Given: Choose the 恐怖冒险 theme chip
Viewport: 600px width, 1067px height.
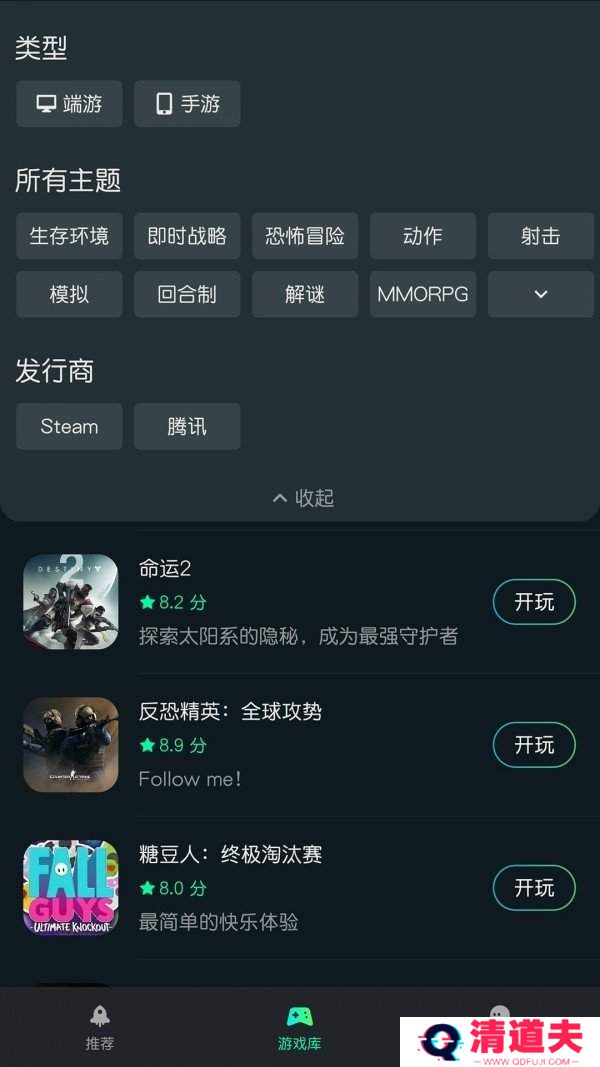Looking at the screenshot, I should [x=305, y=236].
